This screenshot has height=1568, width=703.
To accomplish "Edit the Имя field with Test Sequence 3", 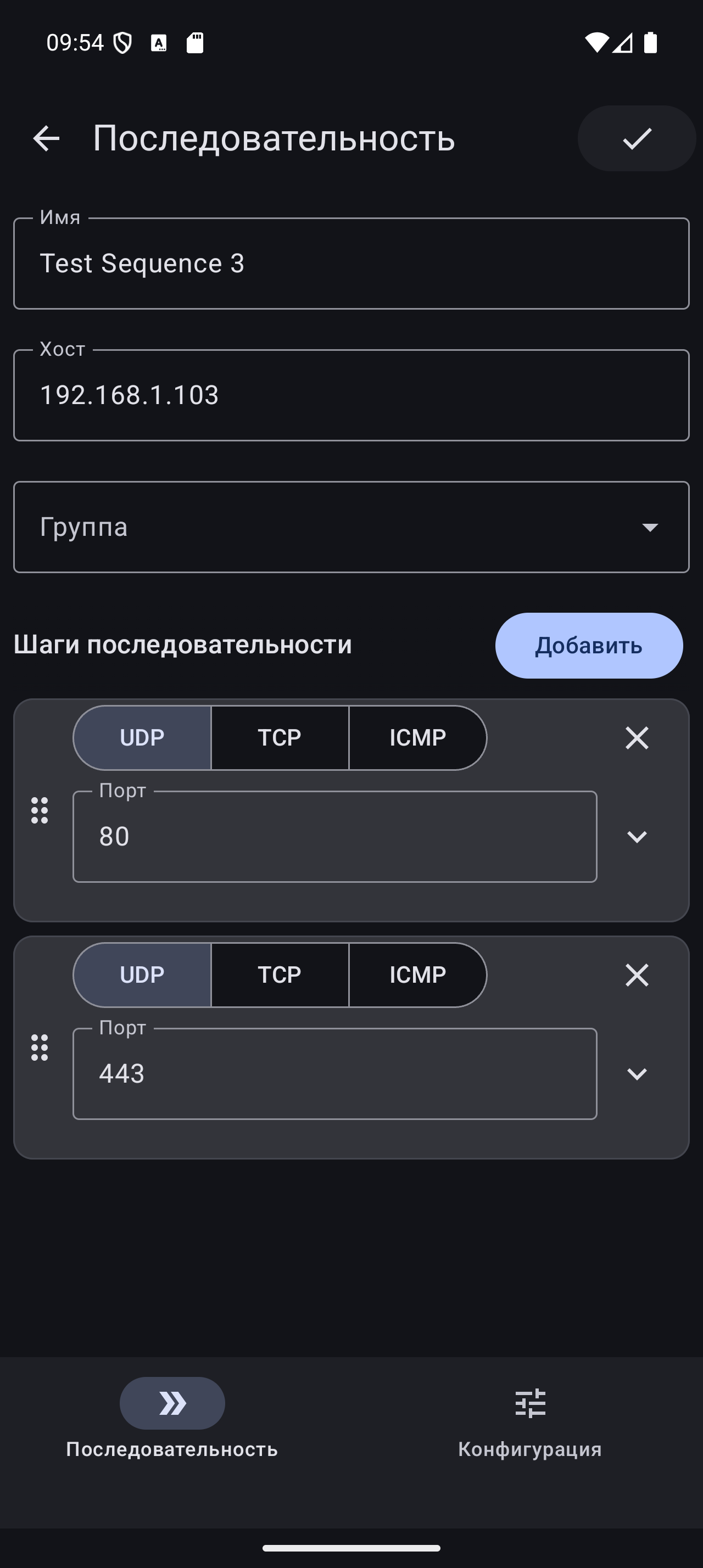I will [x=351, y=264].
